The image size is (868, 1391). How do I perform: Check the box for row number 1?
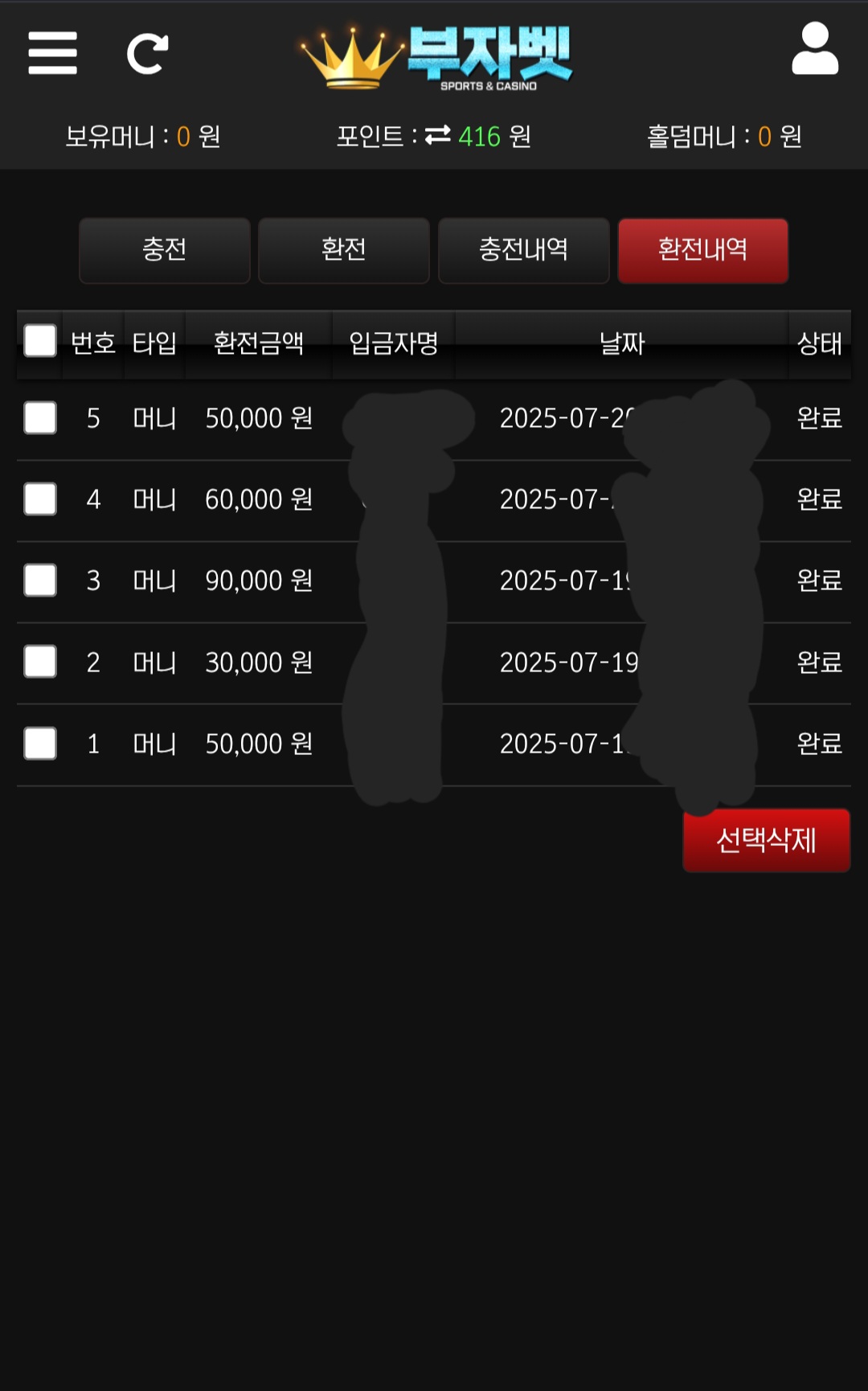(40, 744)
